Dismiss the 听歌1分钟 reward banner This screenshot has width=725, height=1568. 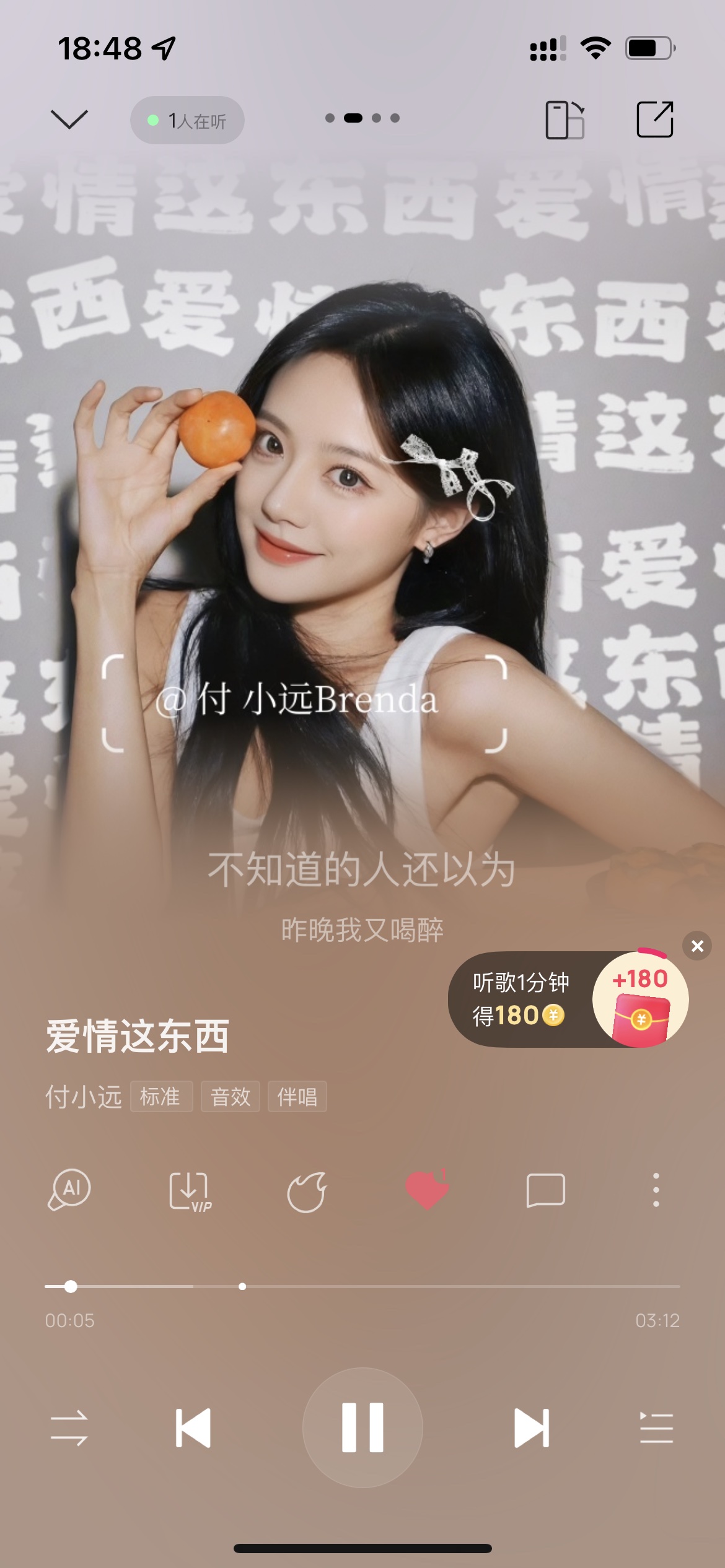point(697,946)
